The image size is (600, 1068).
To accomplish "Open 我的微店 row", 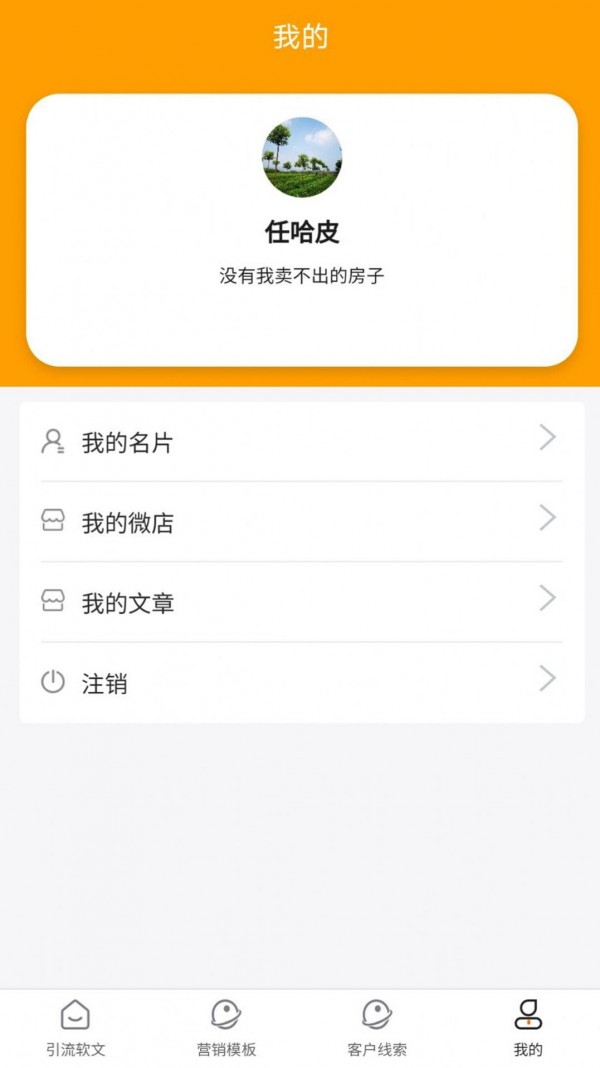I will [300, 522].
